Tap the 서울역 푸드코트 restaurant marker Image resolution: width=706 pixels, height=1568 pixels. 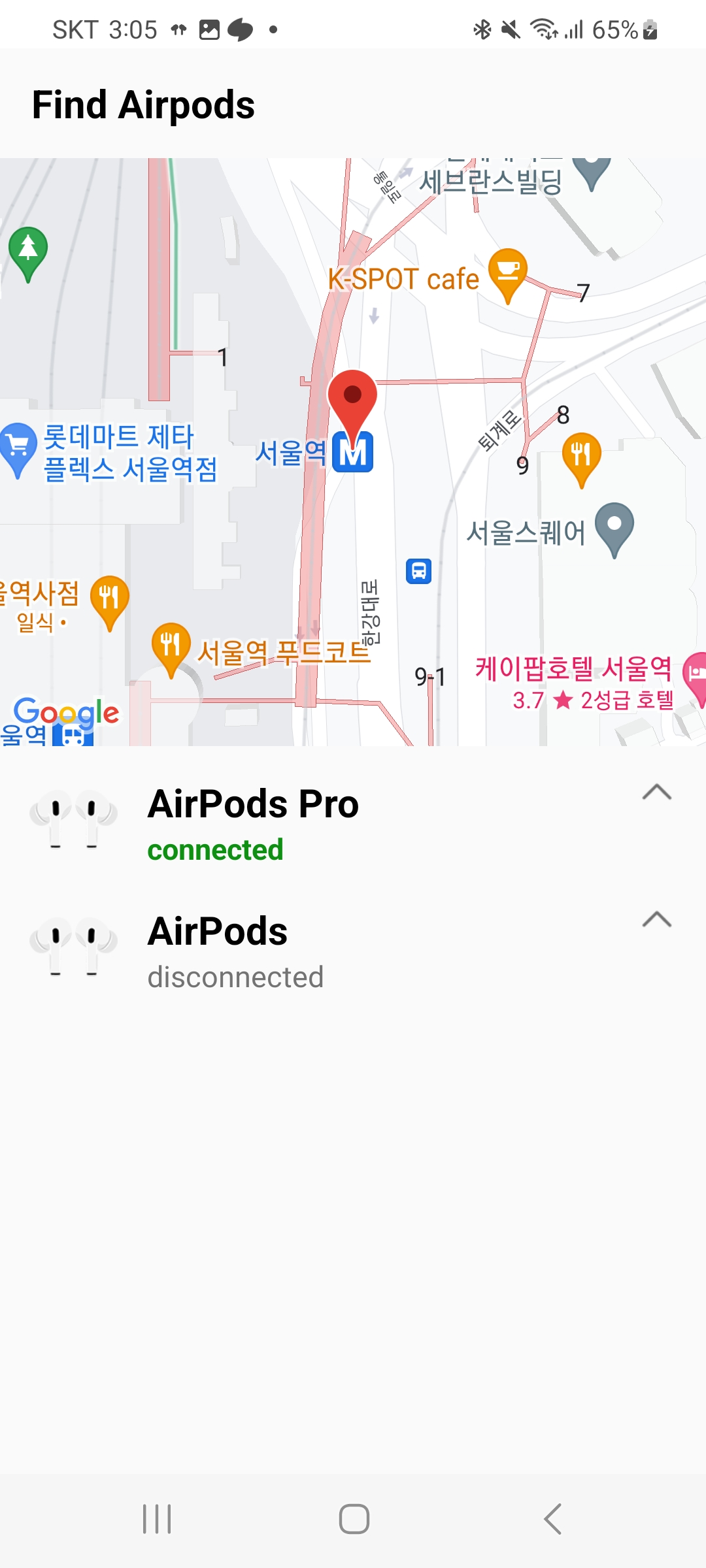171,645
